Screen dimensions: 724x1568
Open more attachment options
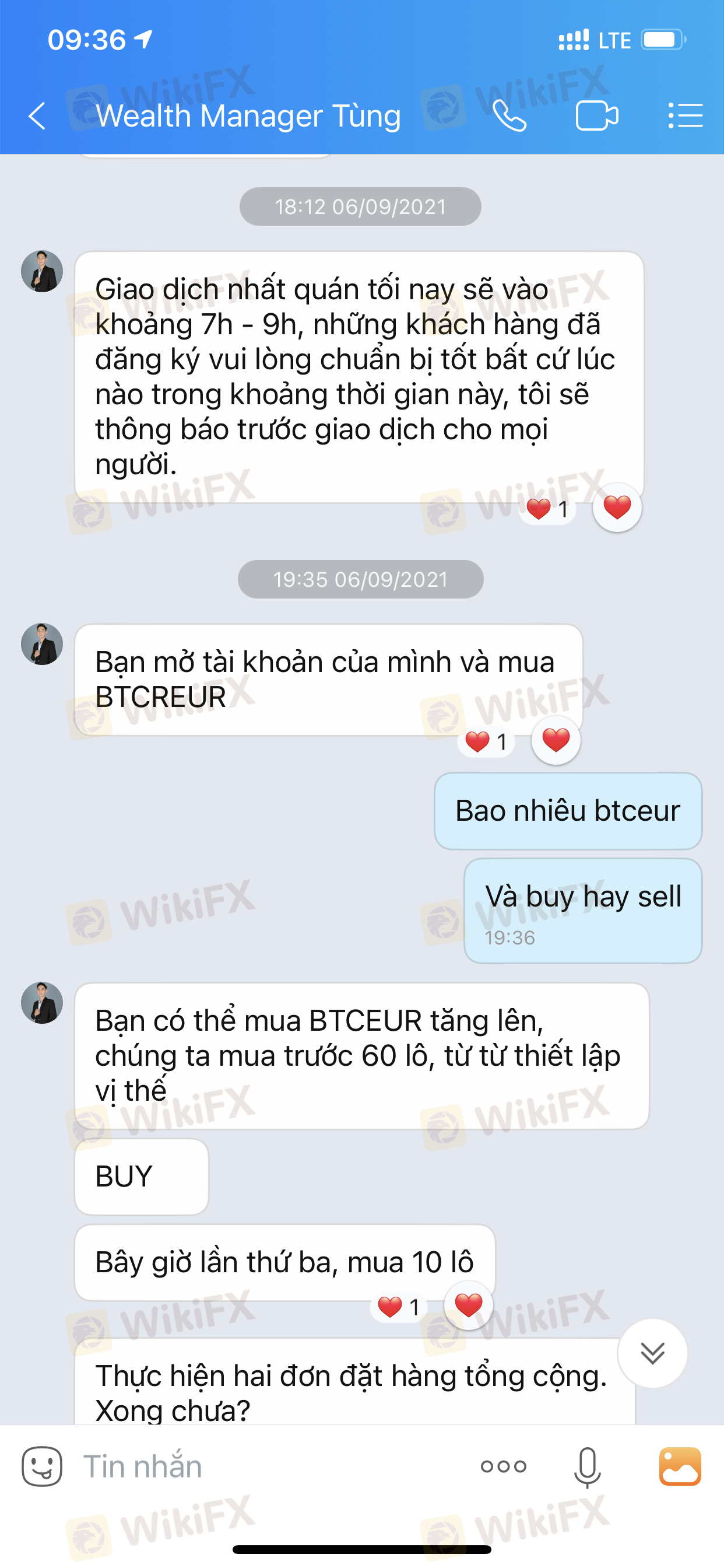[x=503, y=1466]
